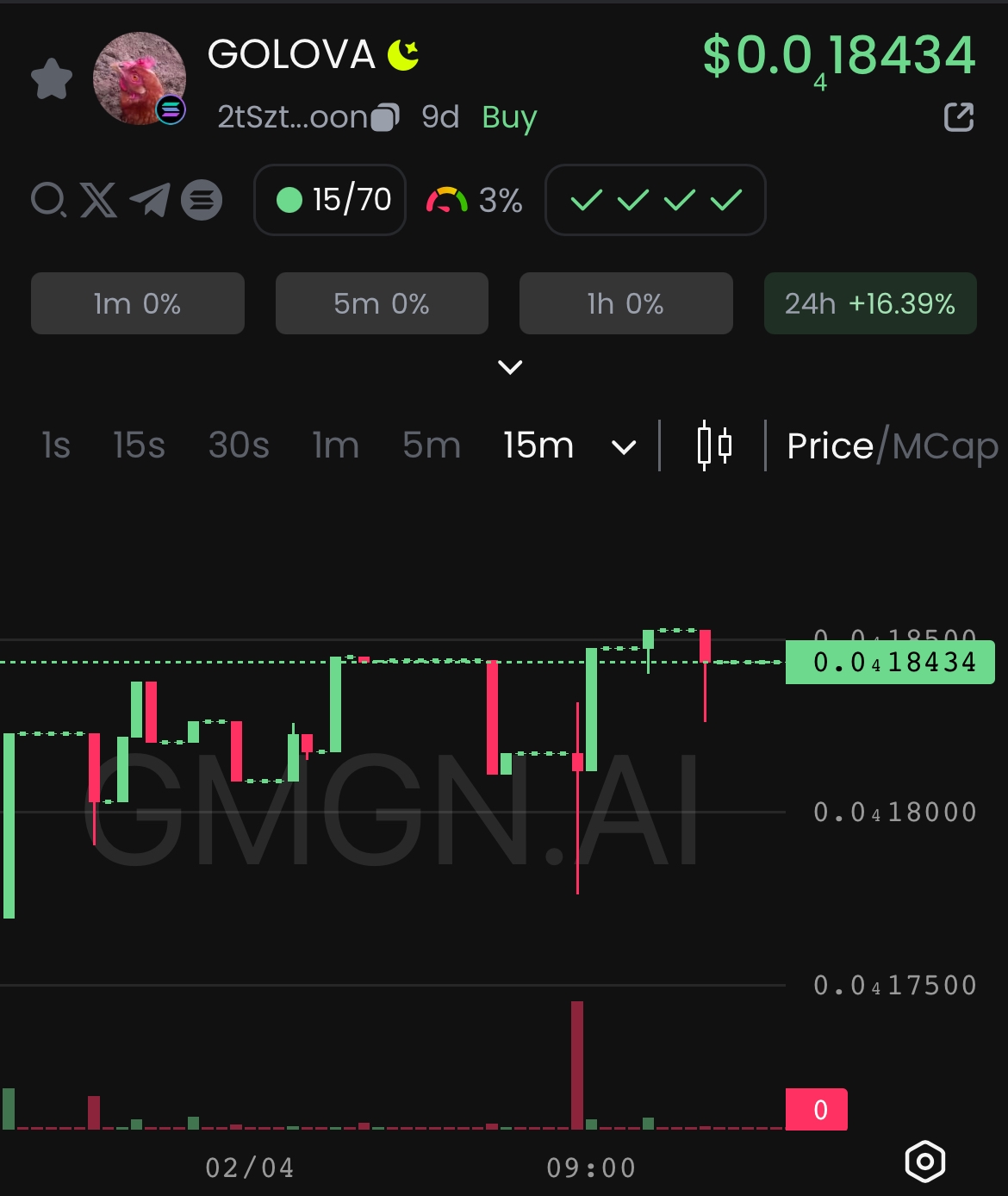This screenshot has width=1008, height=1196.
Task: Tap the 15/70 holders chip
Action: click(x=330, y=200)
